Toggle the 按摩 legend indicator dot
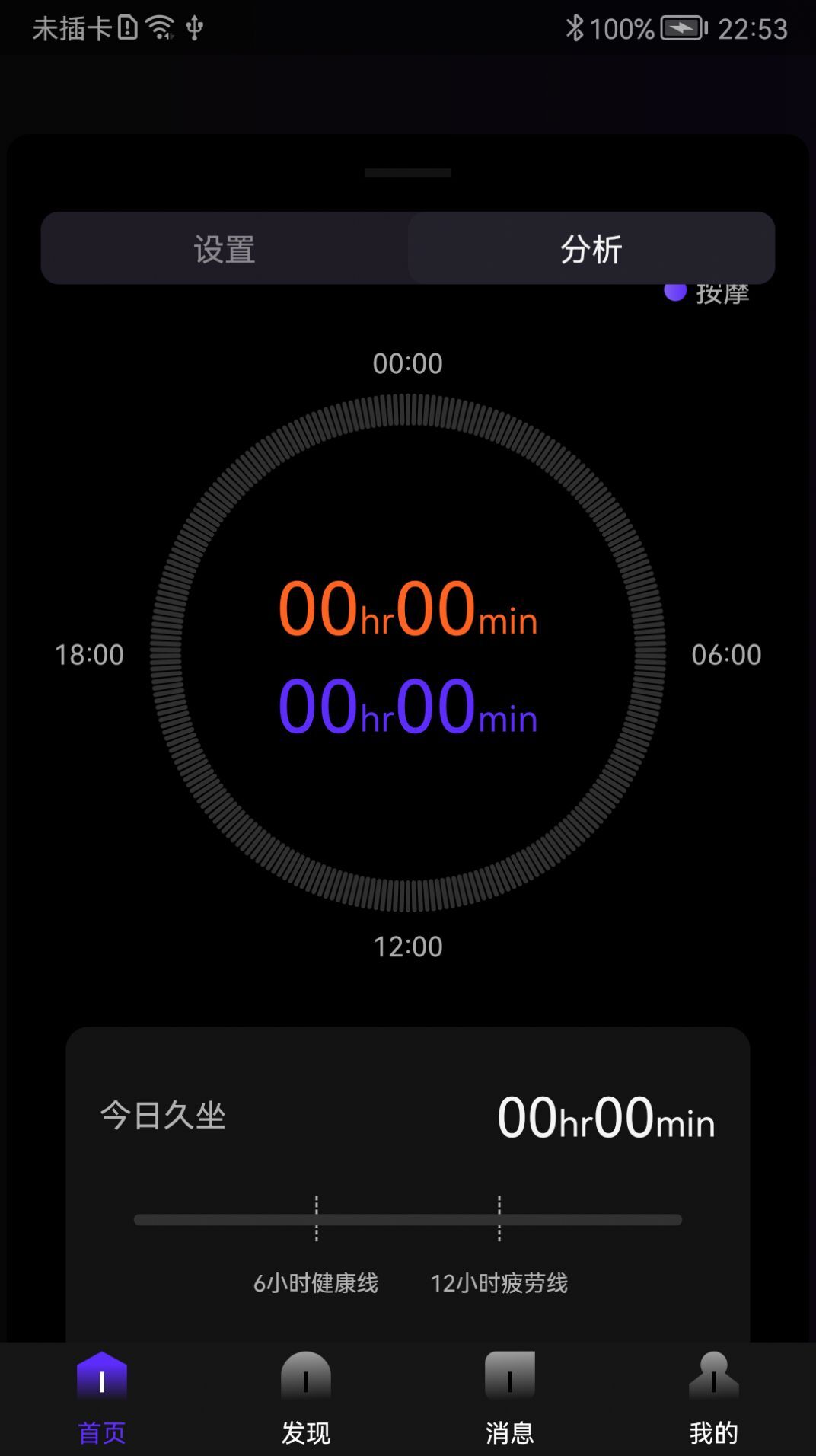The height and width of the screenshot is (1456, 816). 674,292
